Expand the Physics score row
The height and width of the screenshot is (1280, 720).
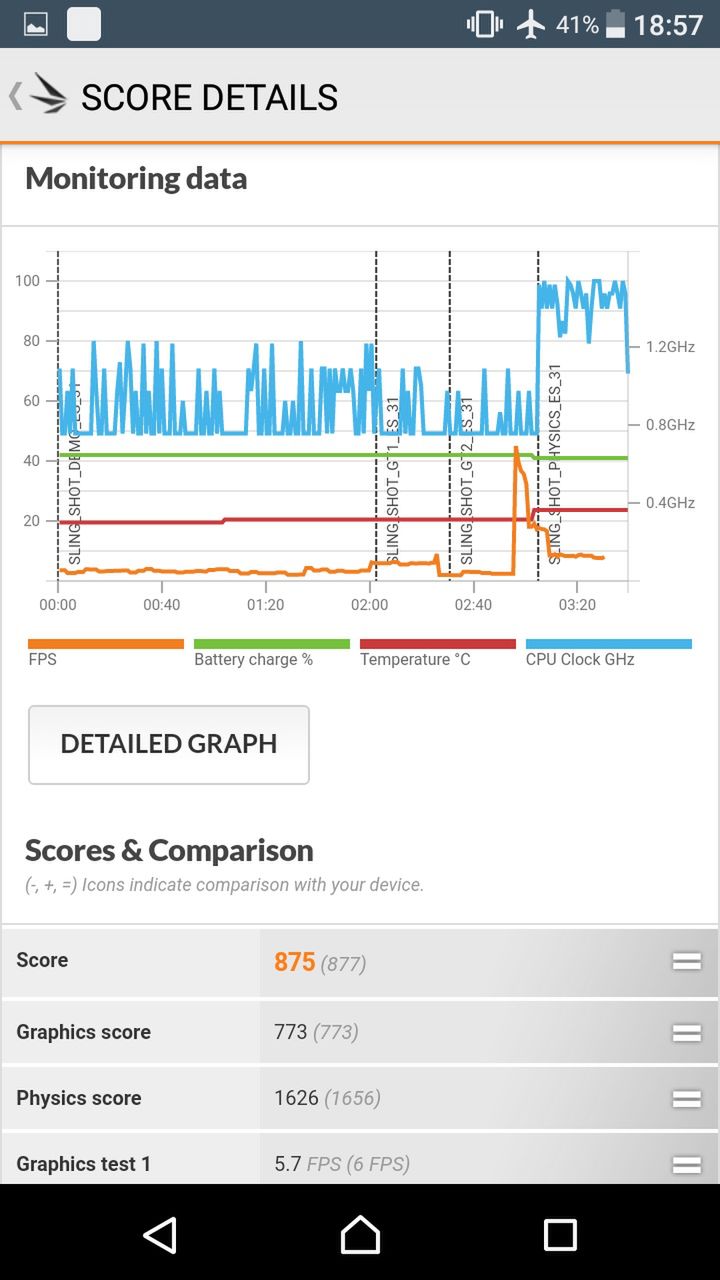(x=686, y=1099)
